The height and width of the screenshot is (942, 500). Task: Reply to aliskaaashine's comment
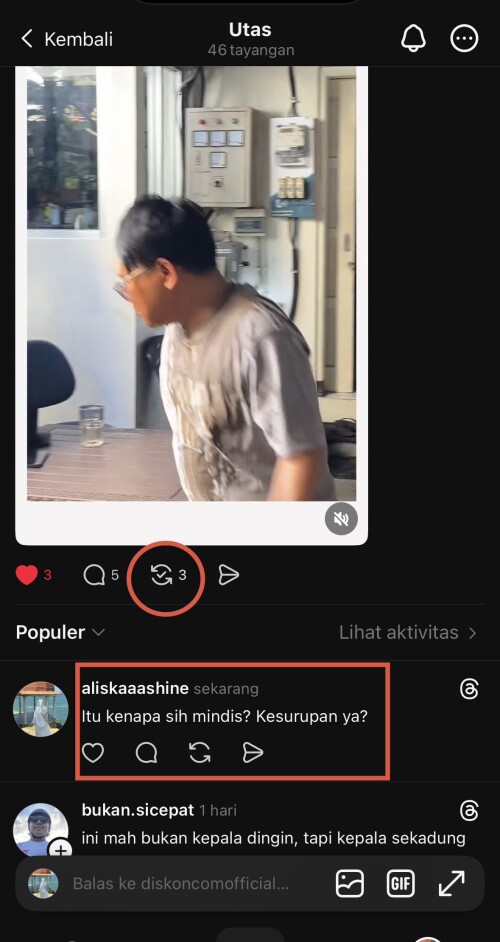[147, 753]
